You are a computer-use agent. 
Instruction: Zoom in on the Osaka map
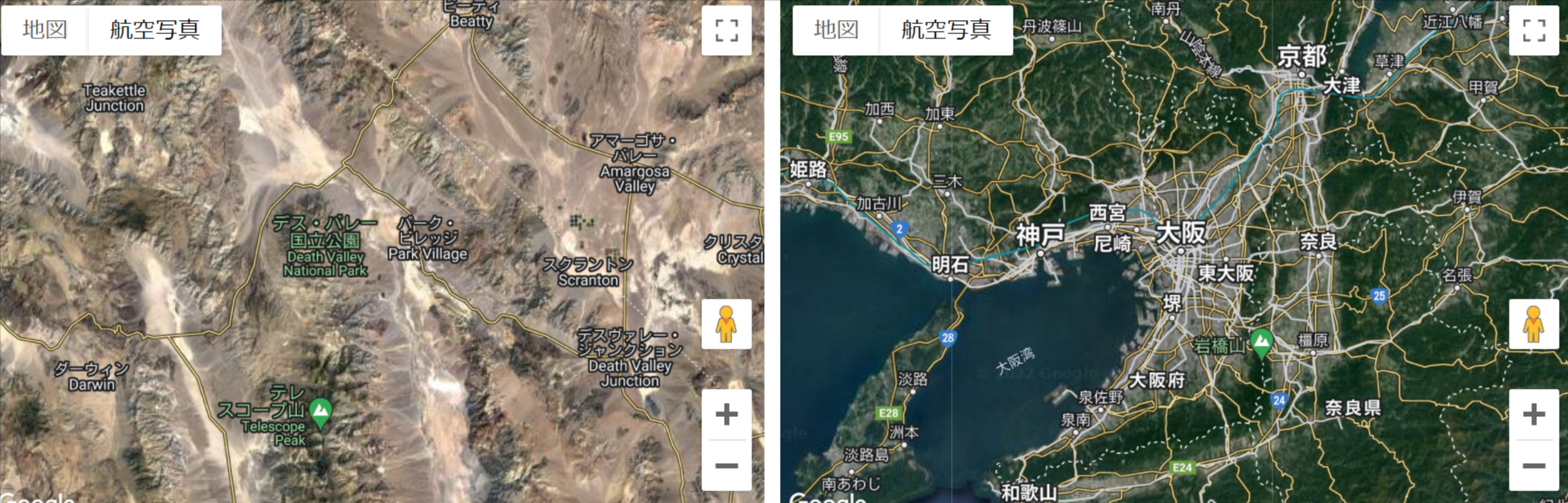(1534, 415)
